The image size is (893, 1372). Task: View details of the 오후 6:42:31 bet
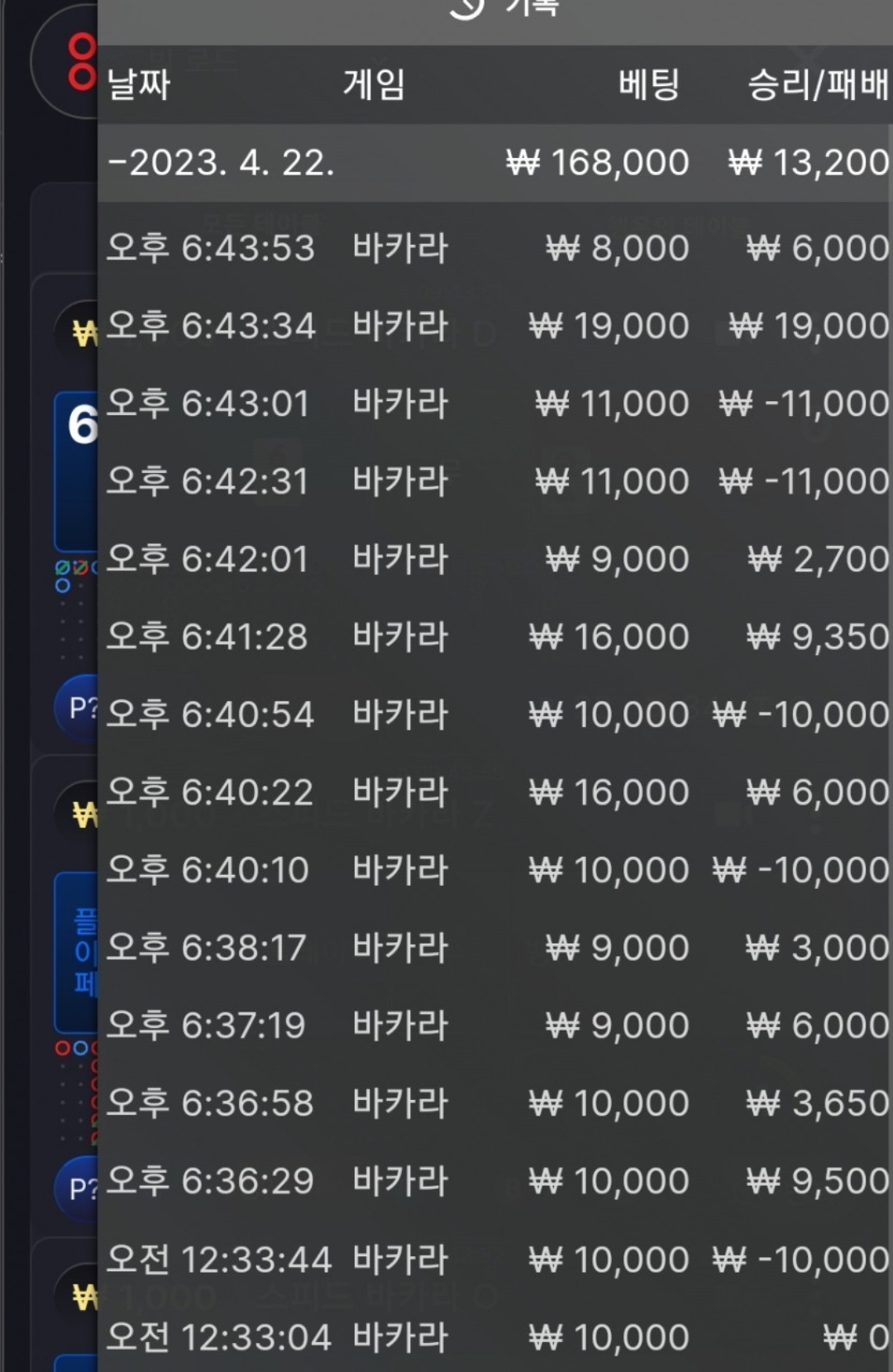(x=496, y=481)
